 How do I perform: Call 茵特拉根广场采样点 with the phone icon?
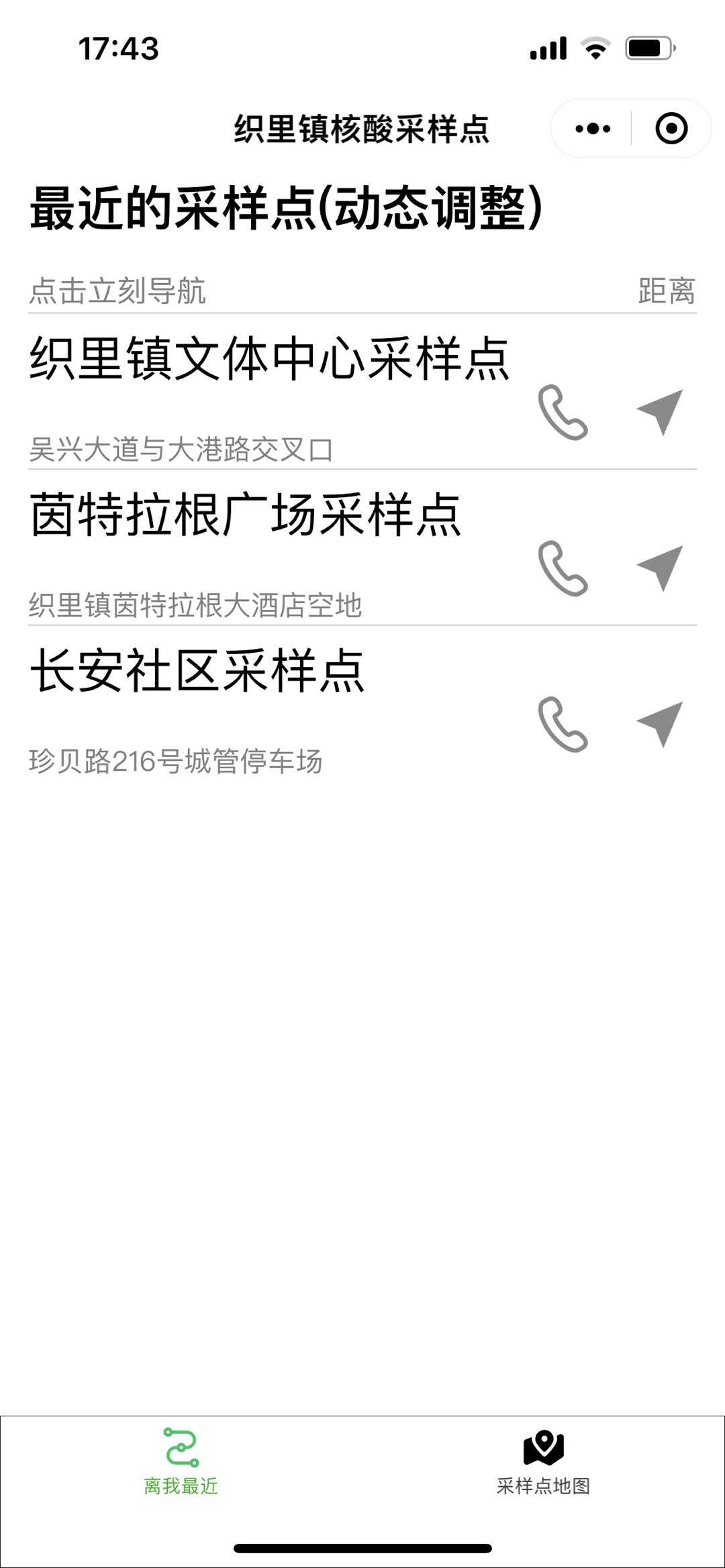point(563,568)
